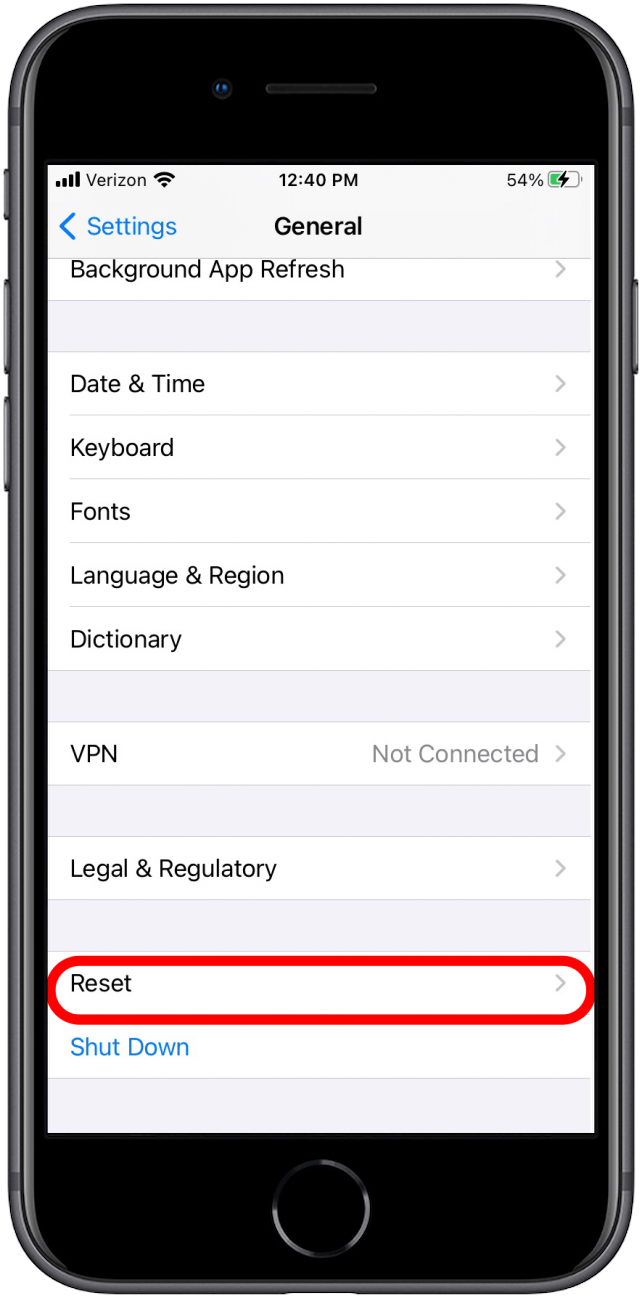The height and width of the screenshot is (1298, 642).
Task: Open VPN settings
Action: (318, 754)
